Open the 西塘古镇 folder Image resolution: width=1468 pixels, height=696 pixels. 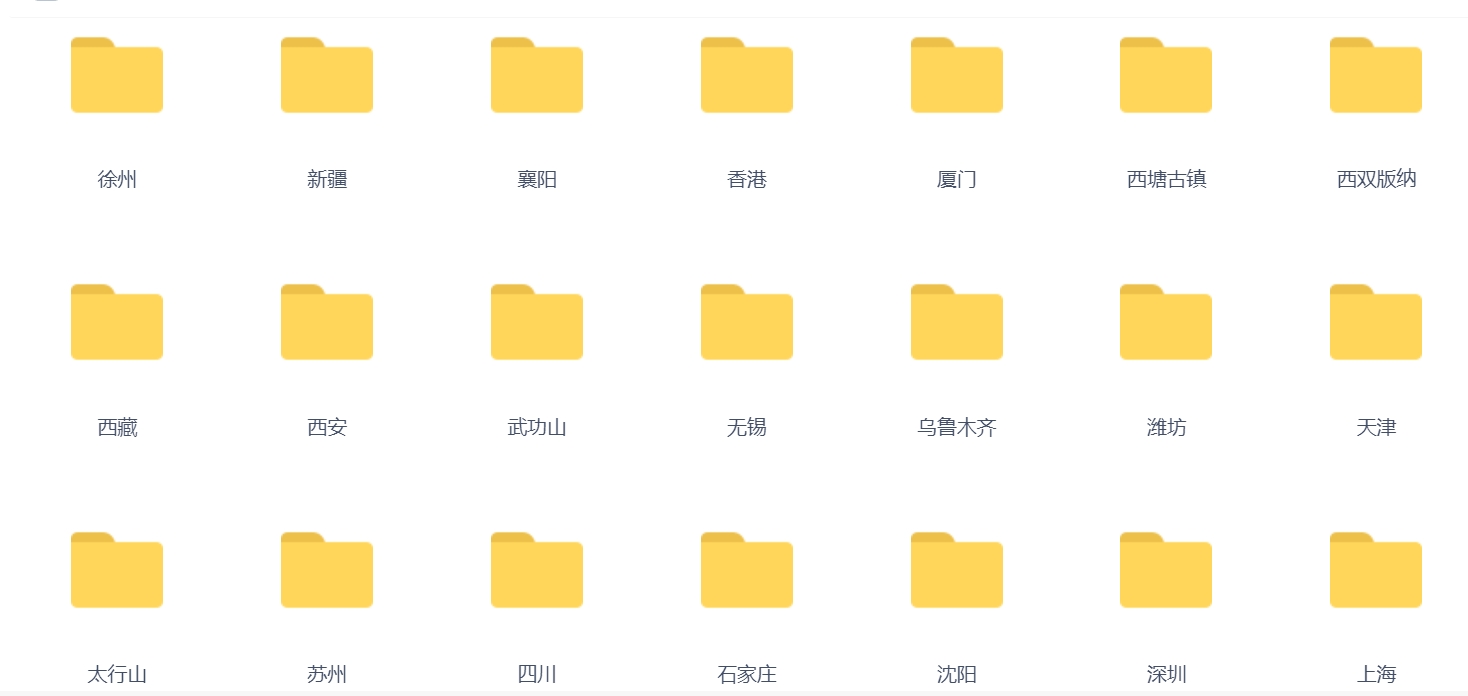pyautogui.click(x=1166, y=77)
